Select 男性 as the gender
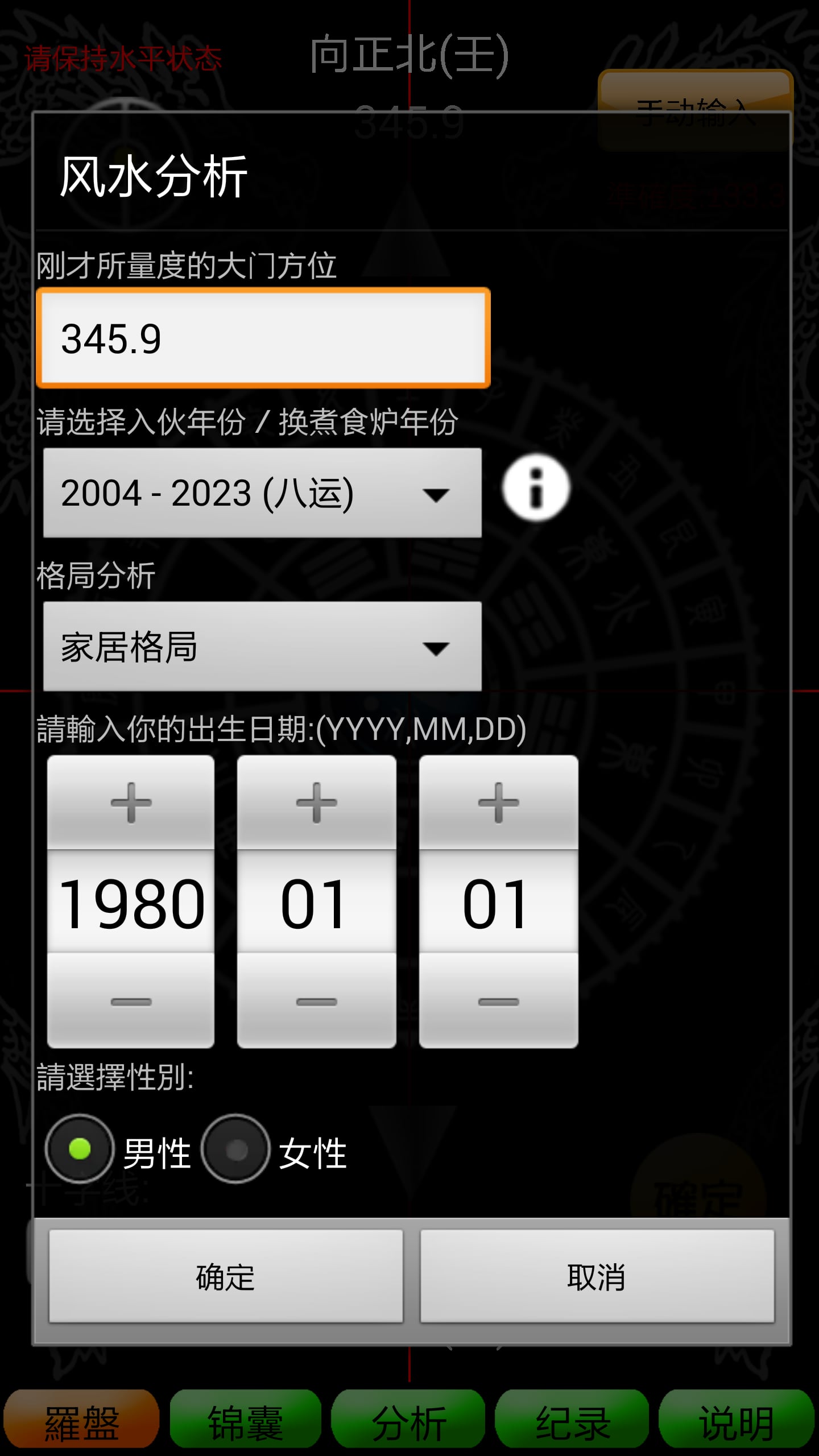 pyautogui.click(x=80, y=1149)
